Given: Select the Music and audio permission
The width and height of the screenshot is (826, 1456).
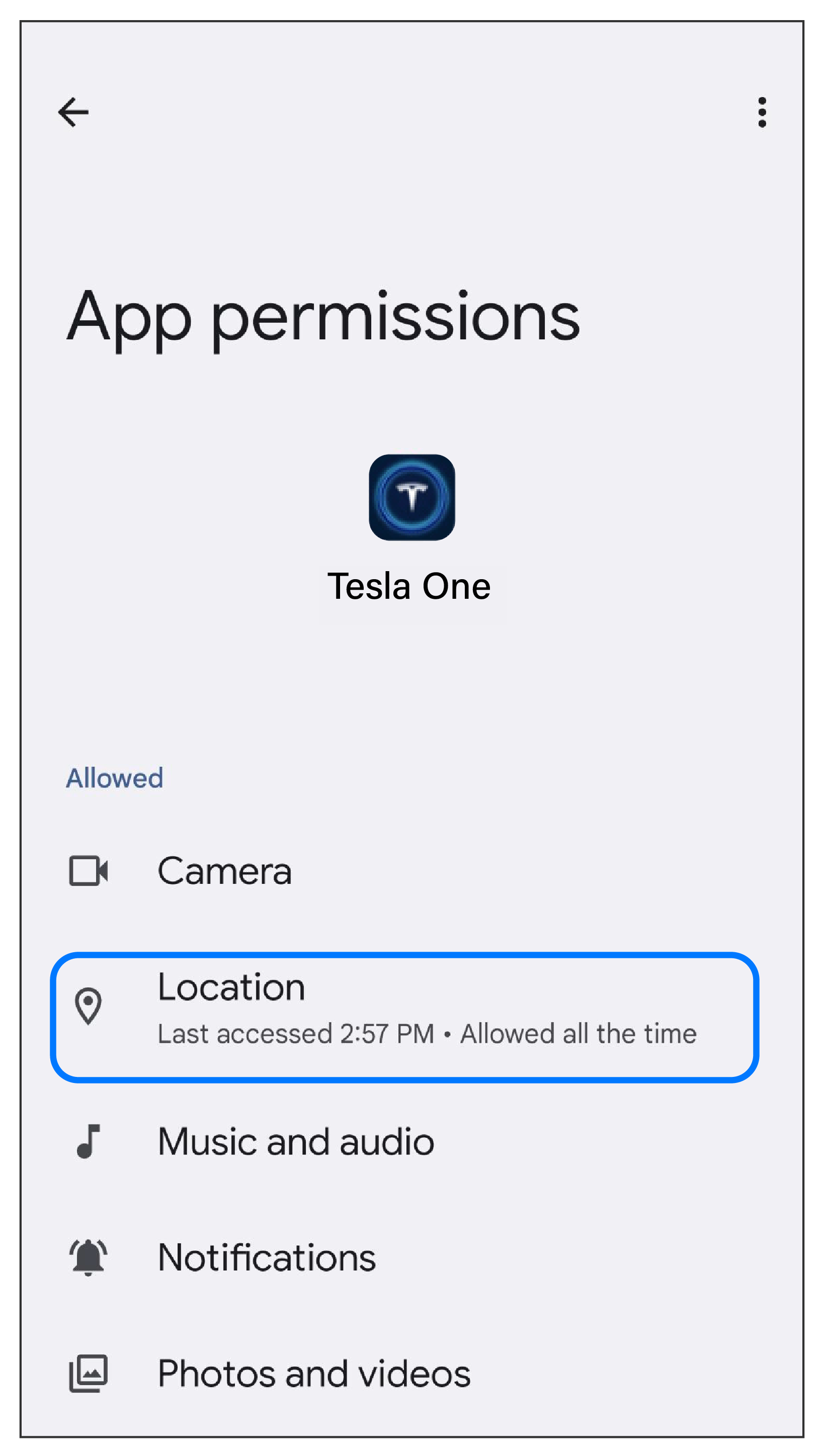Looking at the screenshot, I should (405, 1141).
